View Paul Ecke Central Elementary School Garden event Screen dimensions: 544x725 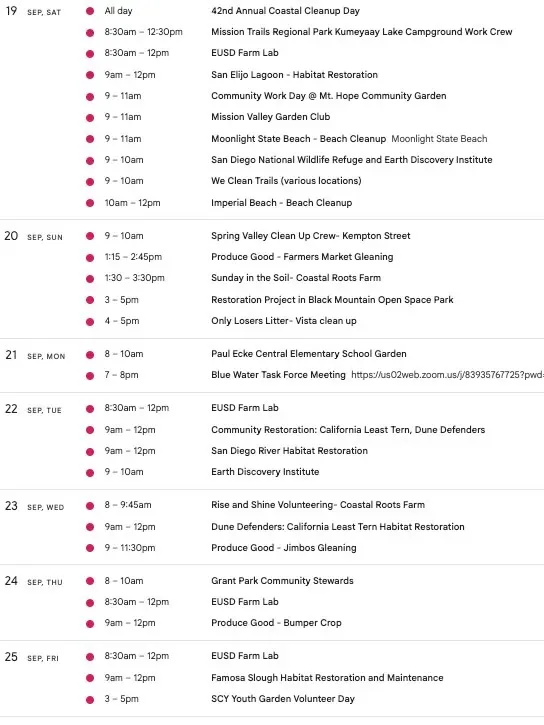pyautogui.click(x=309, y=354)
